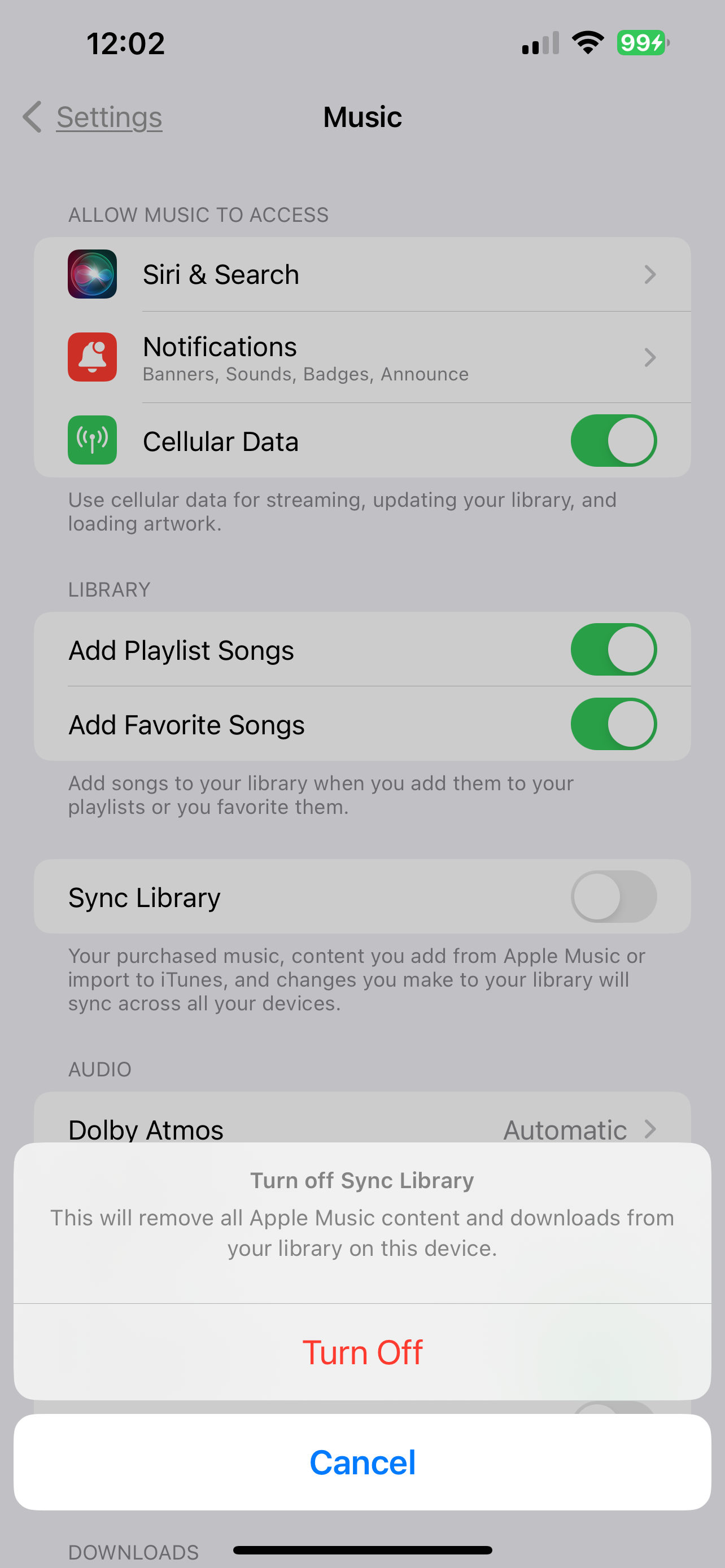The height and width of the screenshot is (1568, 725).
Task: Confirm with the Turn Off button
Action: 362,1351
